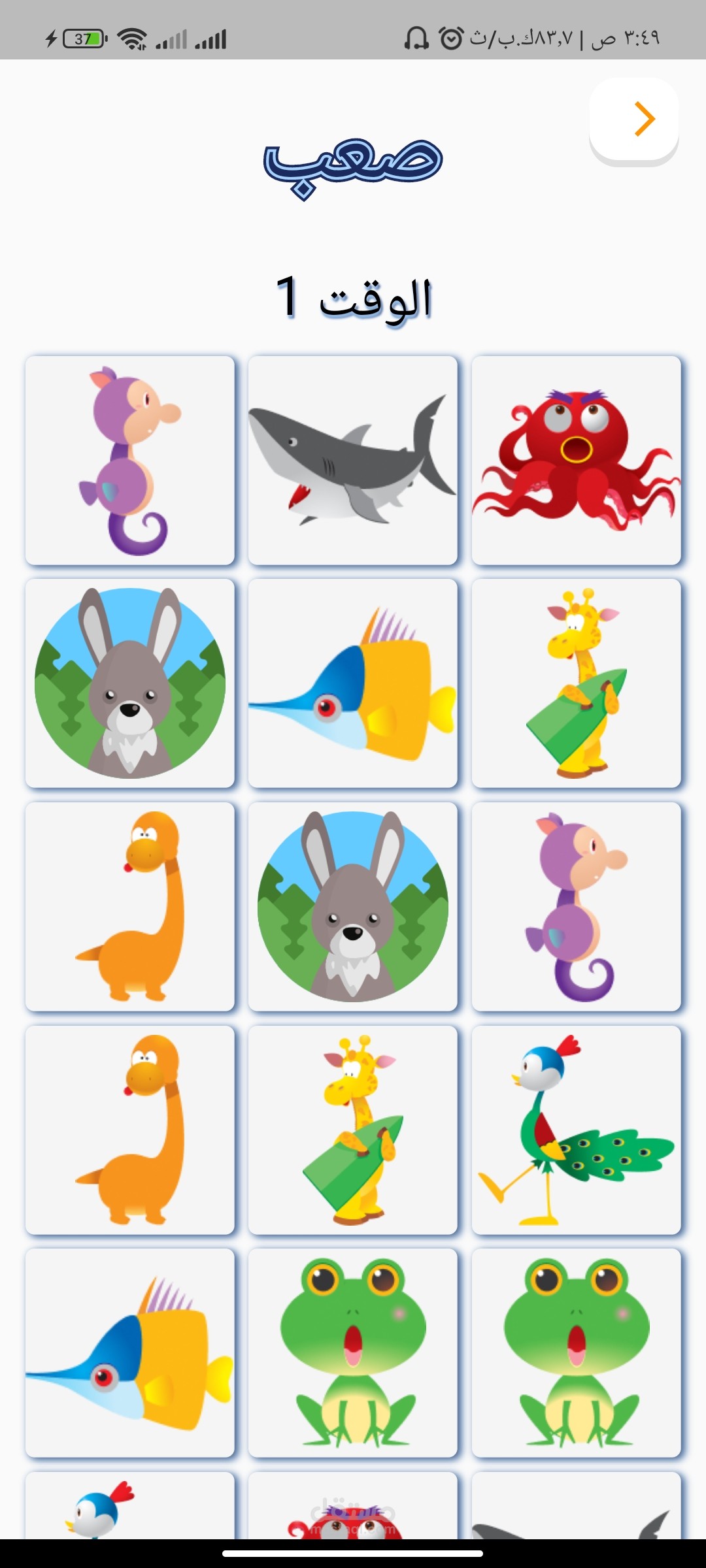Tap the fully shown peacock card
This screenshot has height=1568, width=706.
click(576, 1130)
